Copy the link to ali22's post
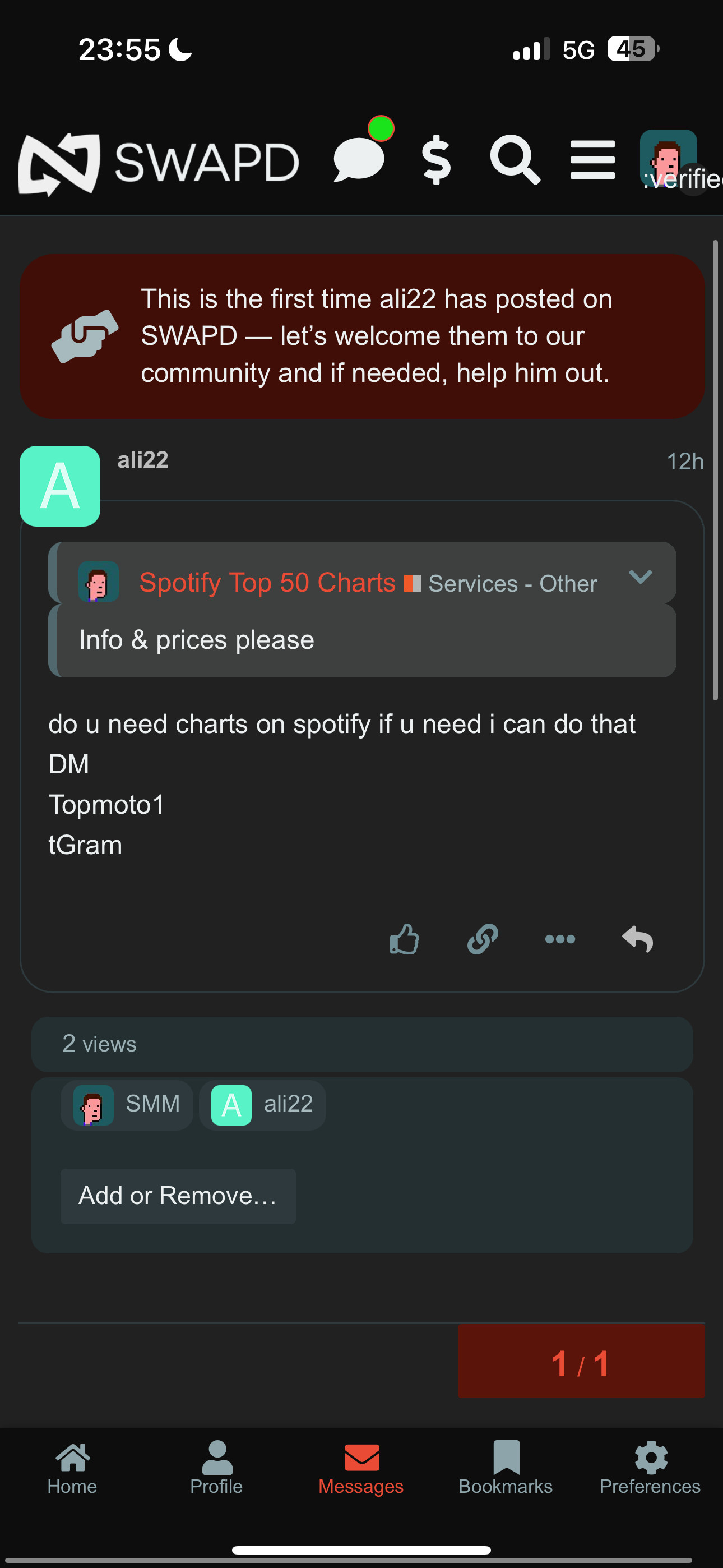 483,939
